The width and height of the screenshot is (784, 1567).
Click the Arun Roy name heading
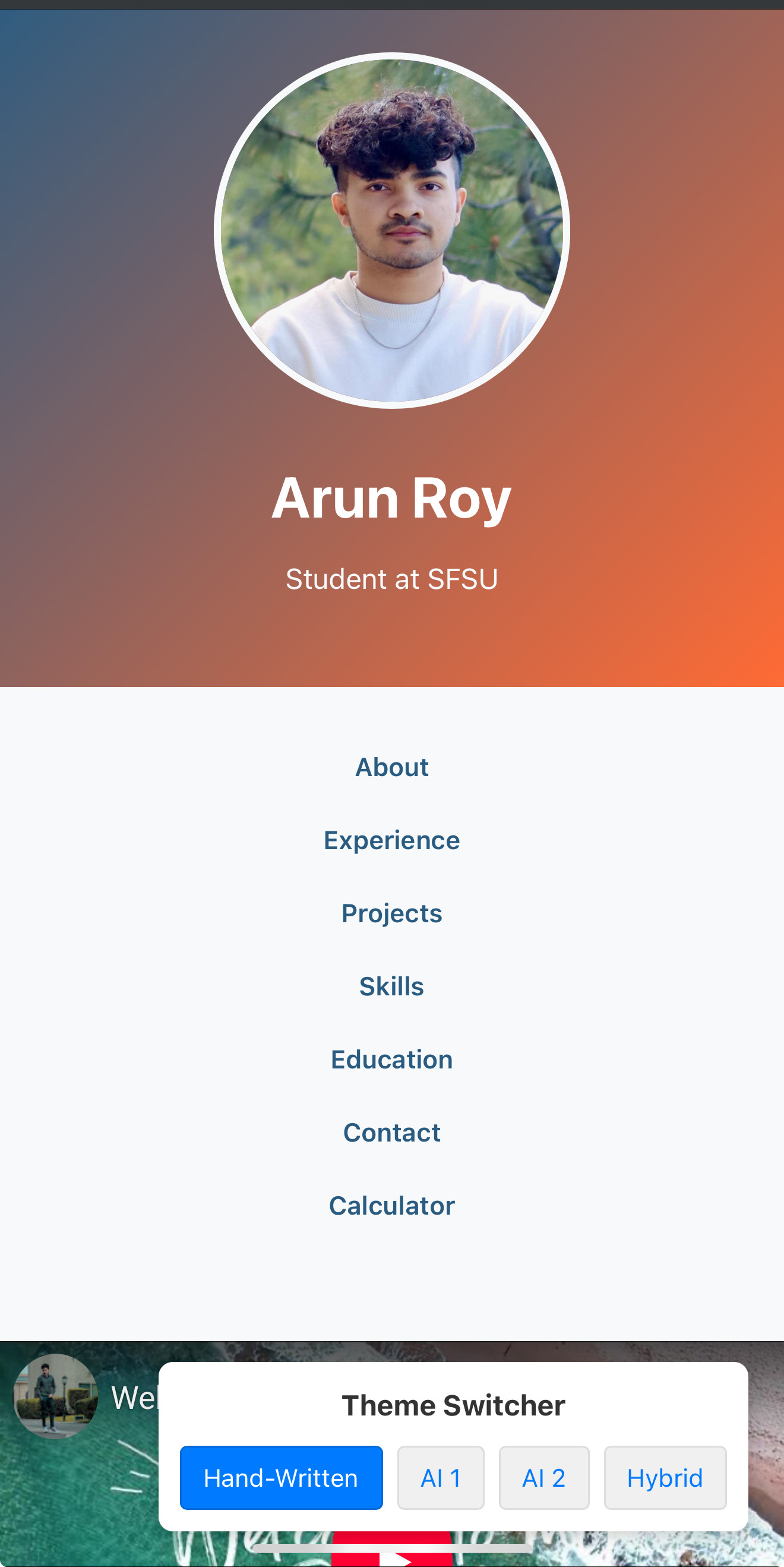click(391, 497)
